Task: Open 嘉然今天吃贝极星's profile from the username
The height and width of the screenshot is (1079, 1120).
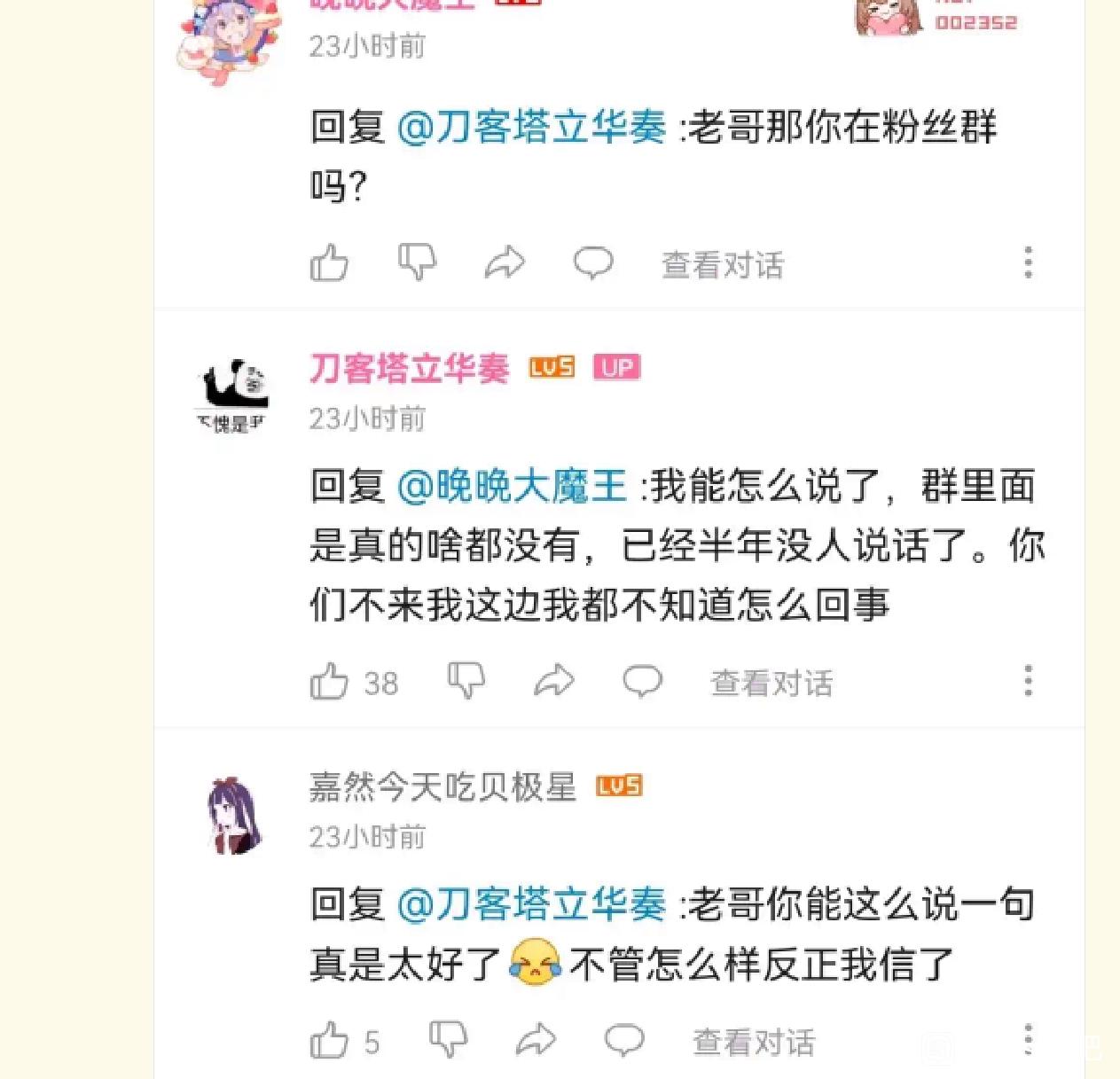Action: pyautogui.click(x=443, y=786)
